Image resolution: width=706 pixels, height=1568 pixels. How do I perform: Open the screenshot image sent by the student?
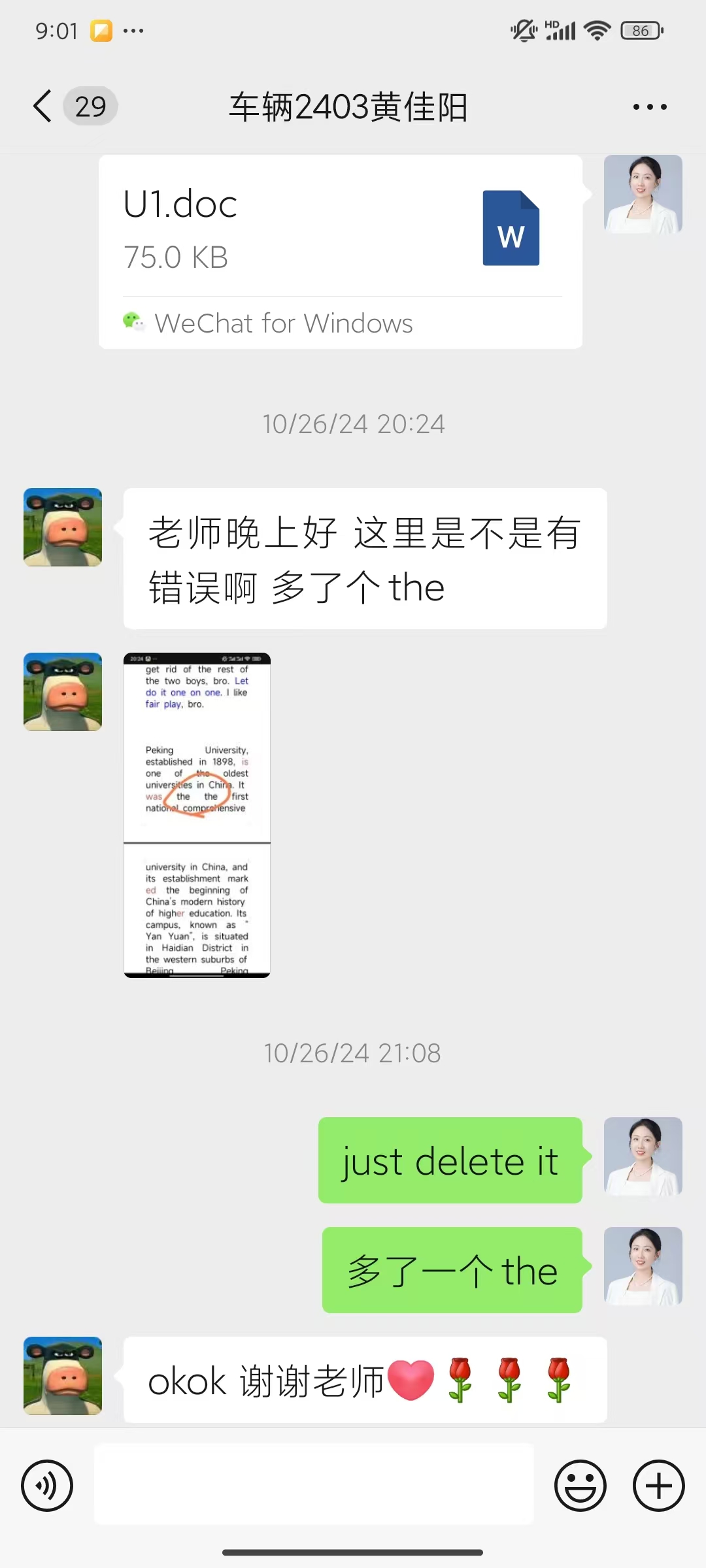[x=197, y=815]
